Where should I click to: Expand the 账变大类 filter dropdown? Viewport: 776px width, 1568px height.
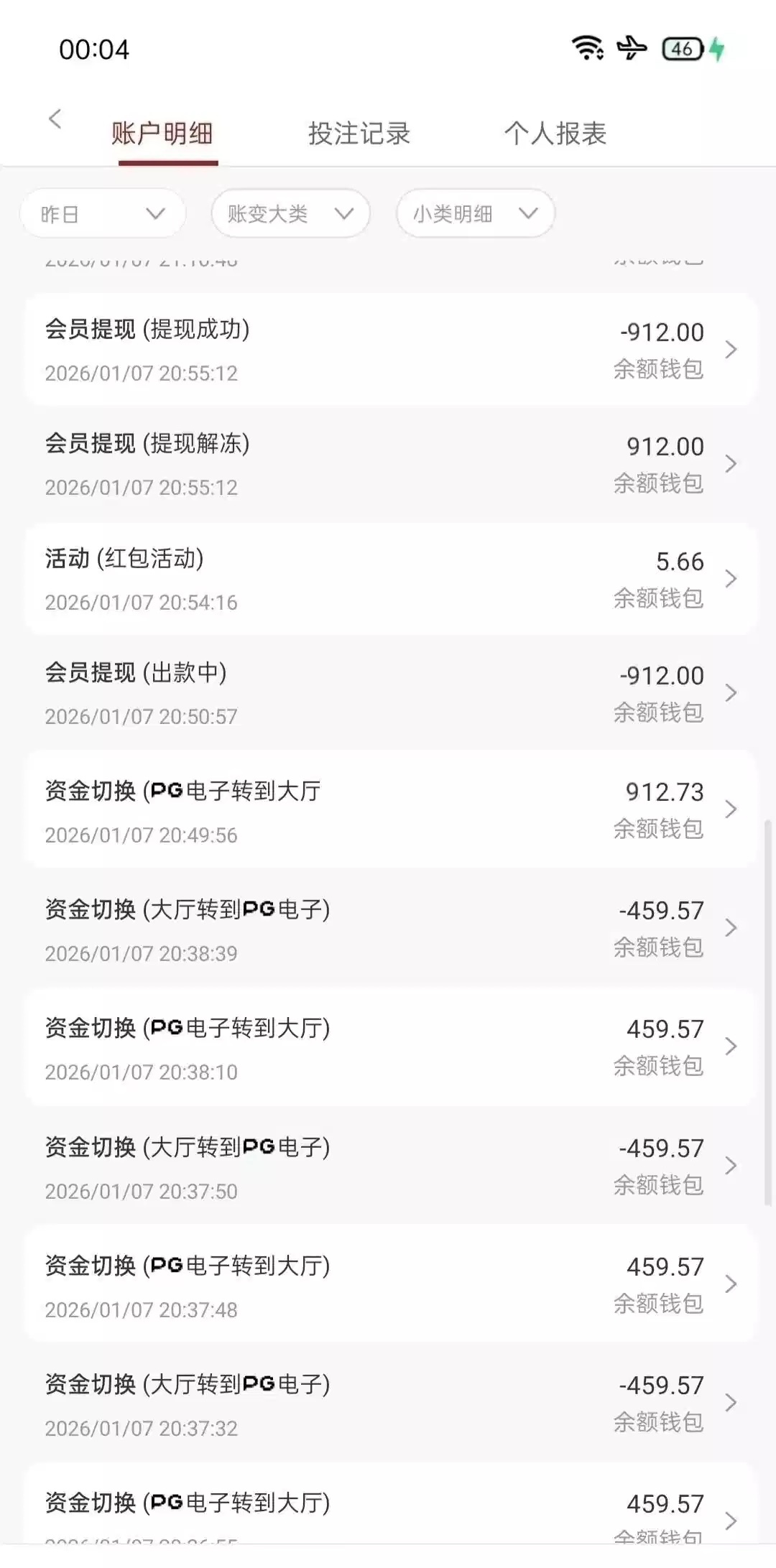(x=290, y=213)
